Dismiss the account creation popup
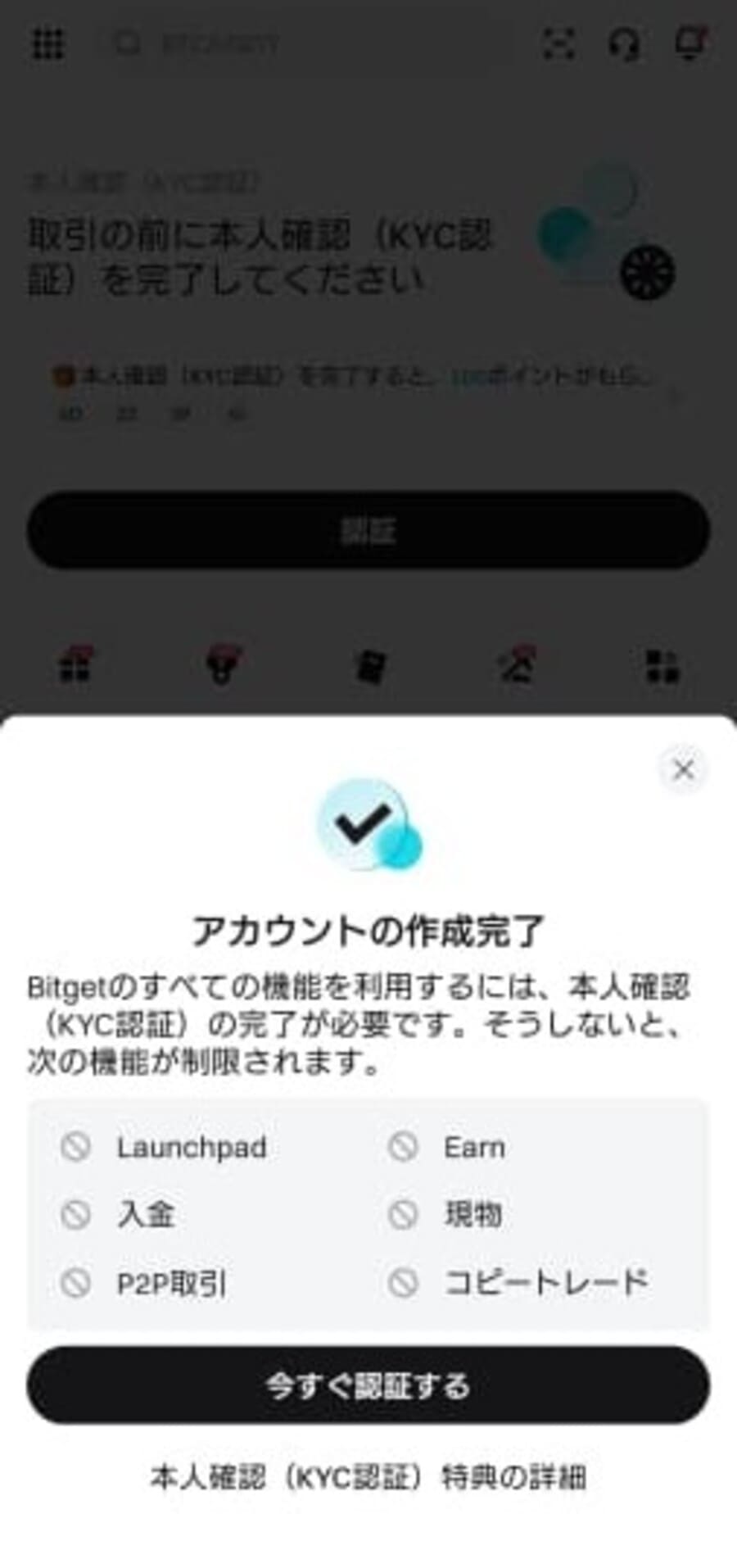Viewport: 737px width, 1568px height. [x=685, y=770]
